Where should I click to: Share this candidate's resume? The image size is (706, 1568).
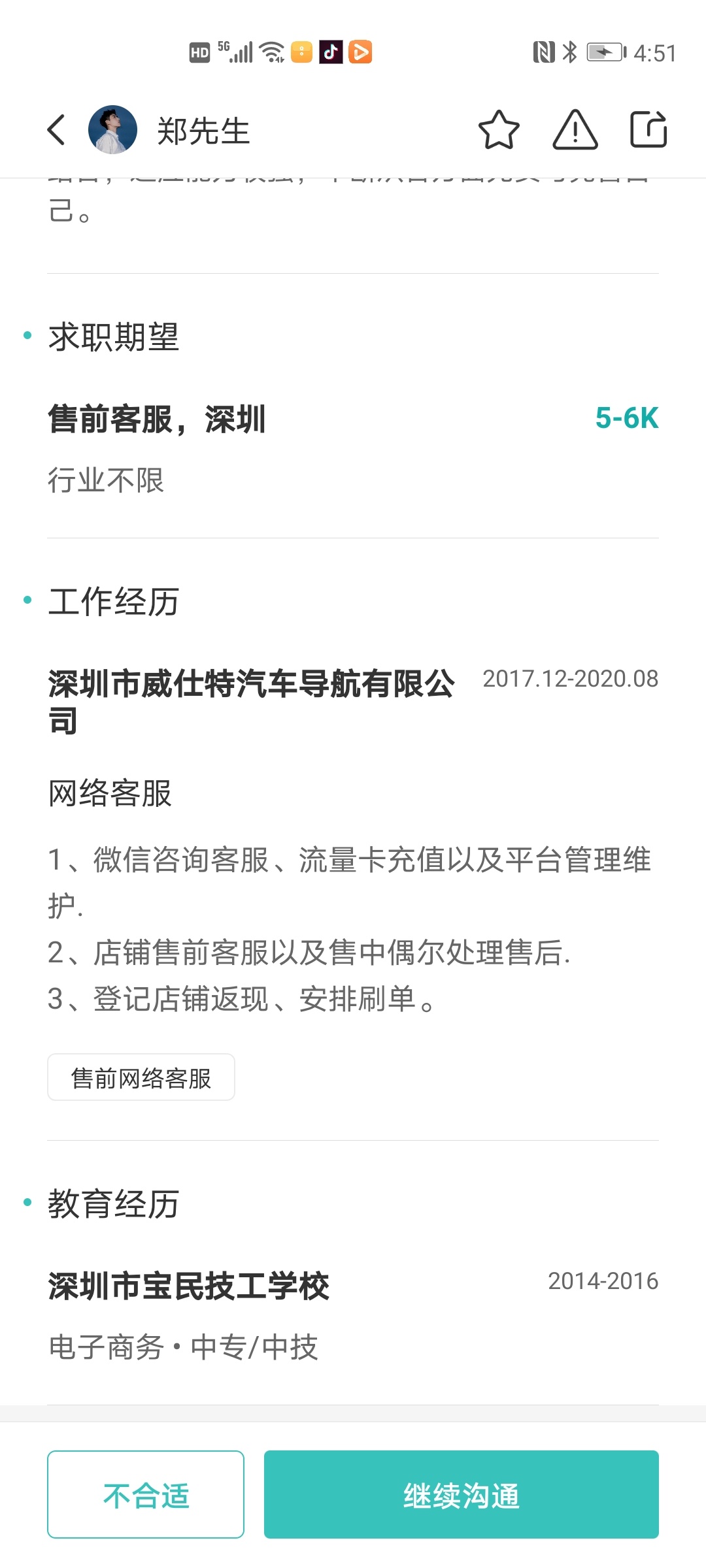[x=648, y=130]
